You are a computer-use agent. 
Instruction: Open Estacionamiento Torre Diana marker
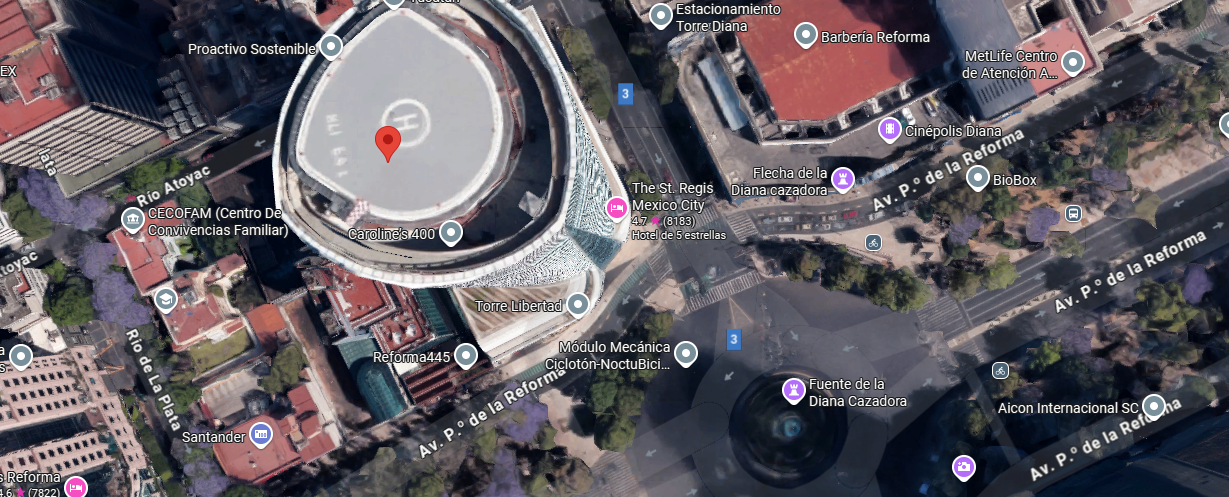click(661, 15)
